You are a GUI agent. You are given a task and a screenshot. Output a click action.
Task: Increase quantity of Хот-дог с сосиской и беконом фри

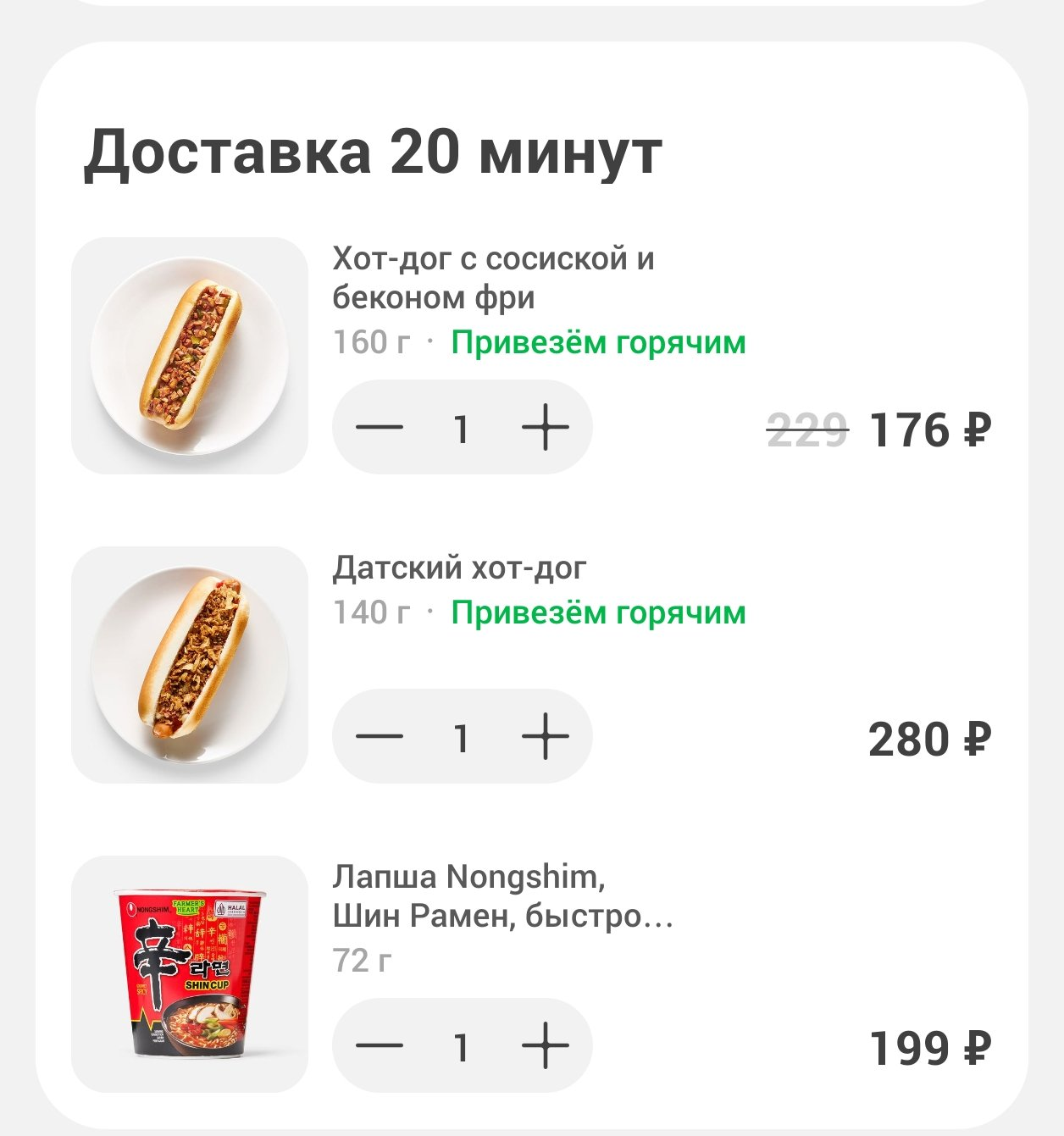pos(545,427)
